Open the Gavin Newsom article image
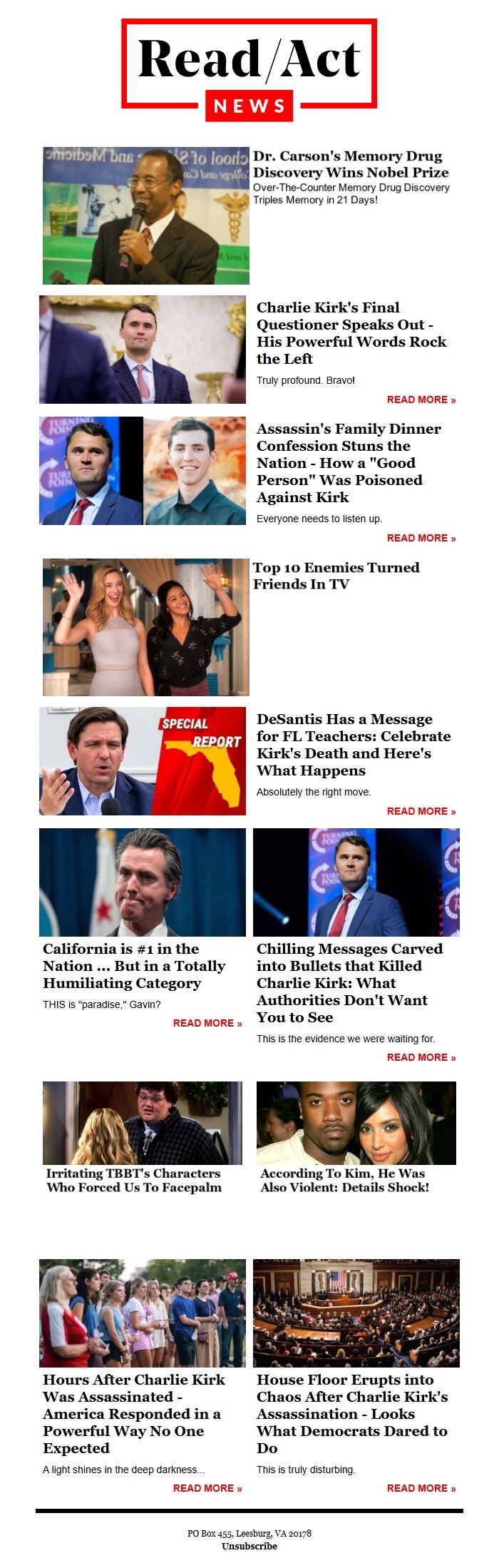 pos(143,882)
